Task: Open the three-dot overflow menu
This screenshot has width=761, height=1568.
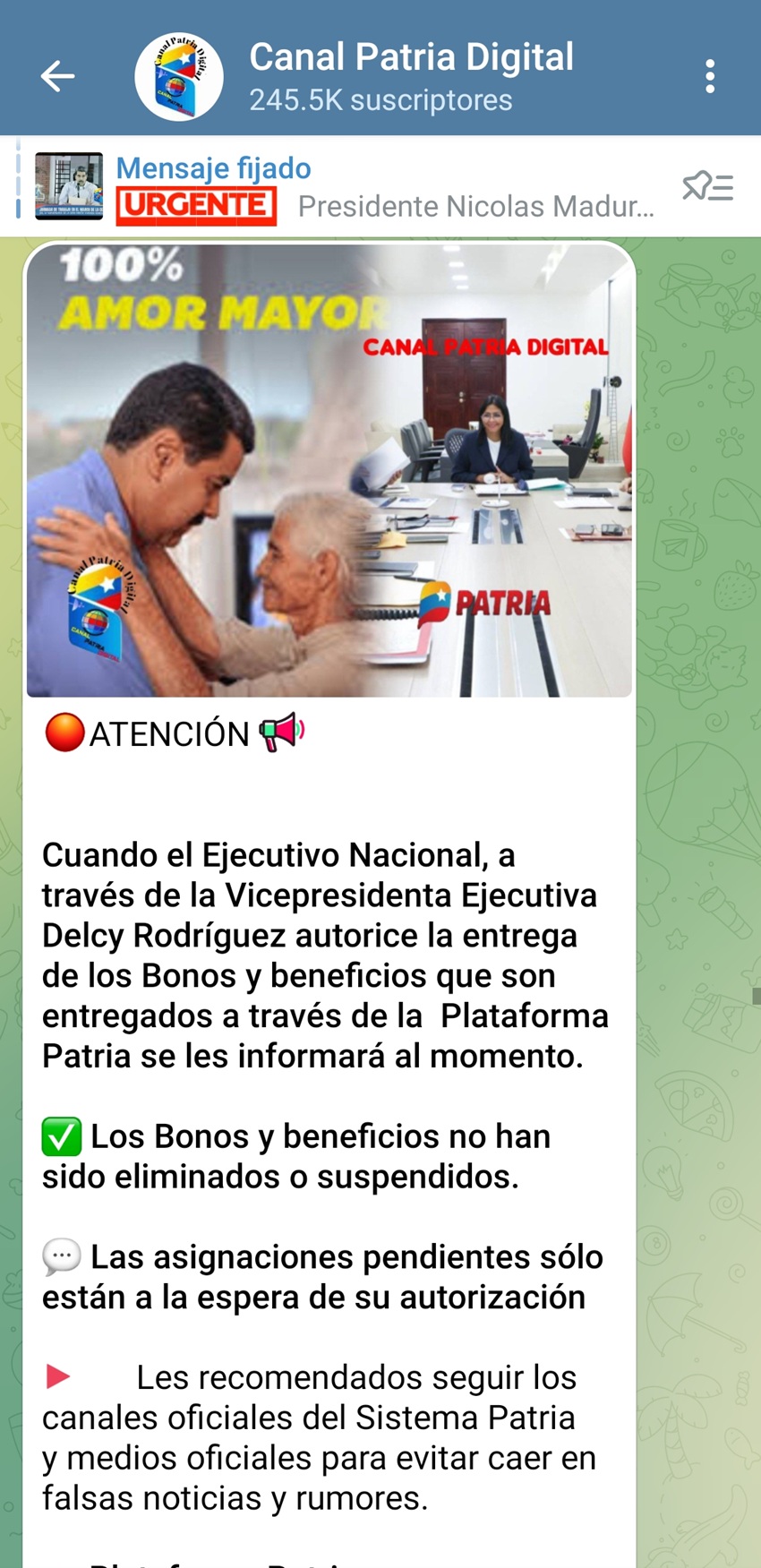Action: (x=709, y=77)
